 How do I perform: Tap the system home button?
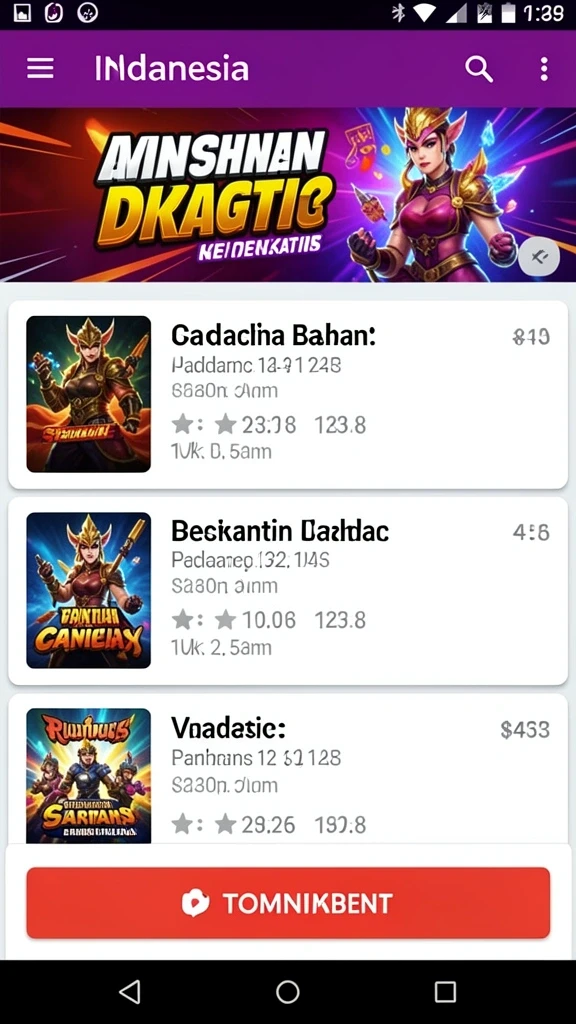point(287,991)
